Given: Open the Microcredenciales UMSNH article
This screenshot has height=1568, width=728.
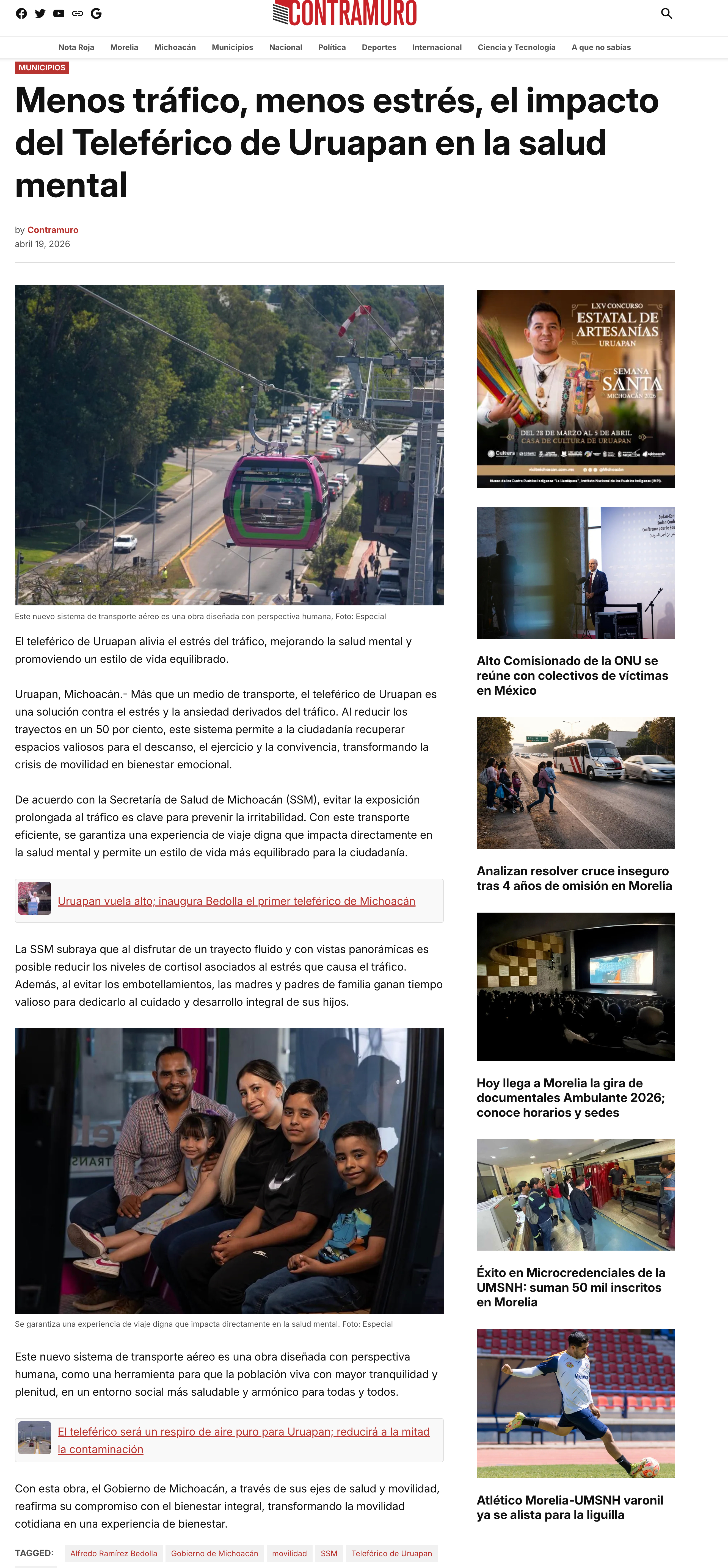Looking at the screenshot, I should pos(571,1287).
